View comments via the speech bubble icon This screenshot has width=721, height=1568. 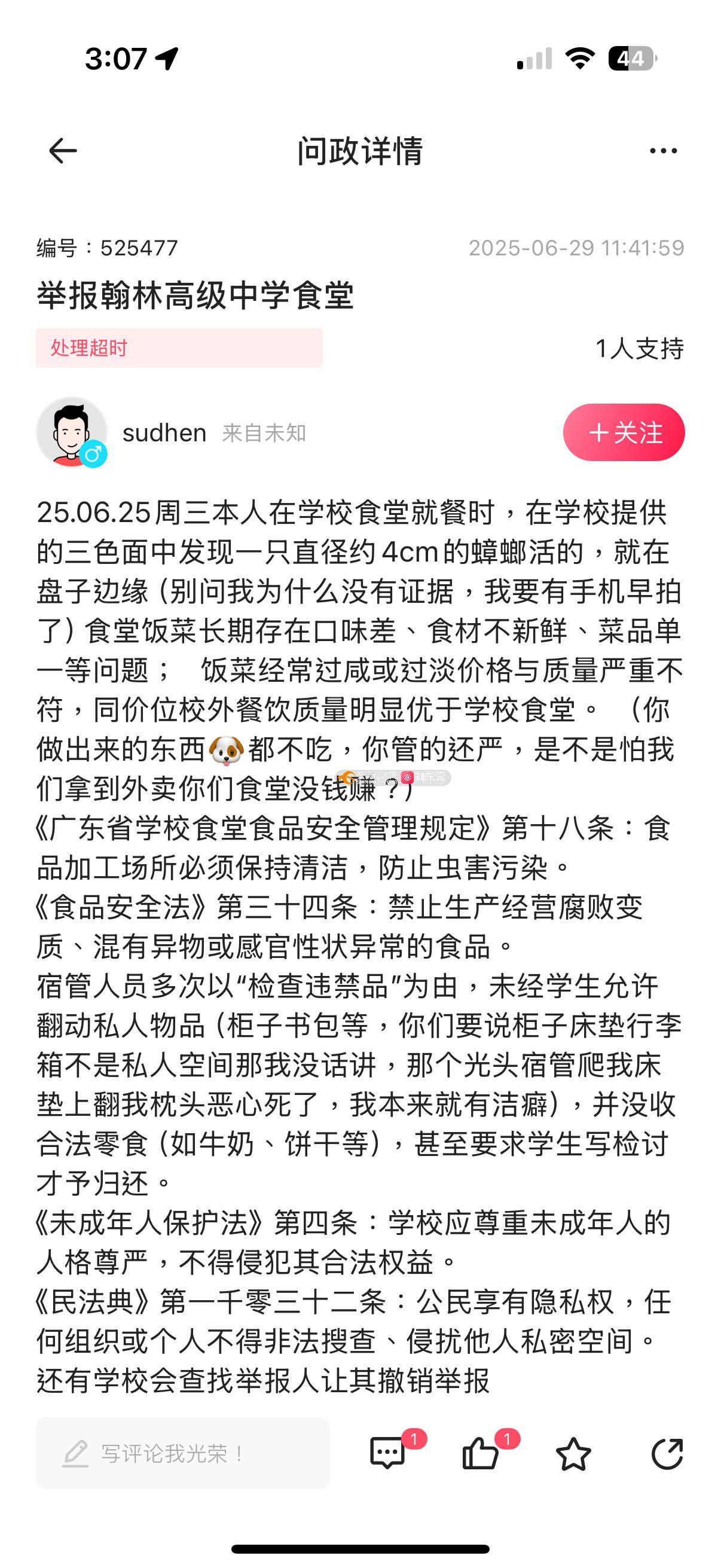[x=388, y=1454]
